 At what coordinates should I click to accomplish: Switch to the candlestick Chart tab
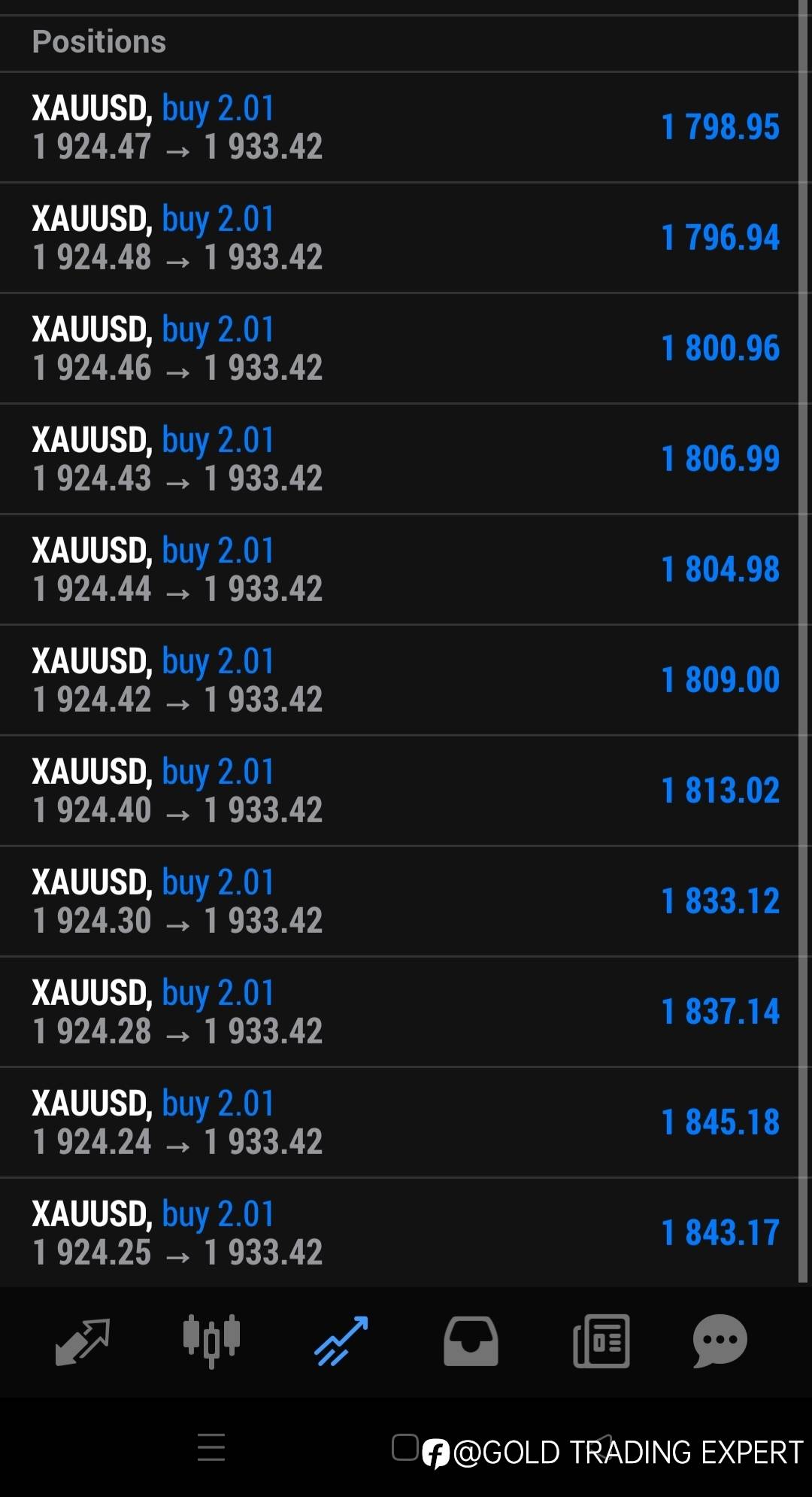tap(211, 1341)
